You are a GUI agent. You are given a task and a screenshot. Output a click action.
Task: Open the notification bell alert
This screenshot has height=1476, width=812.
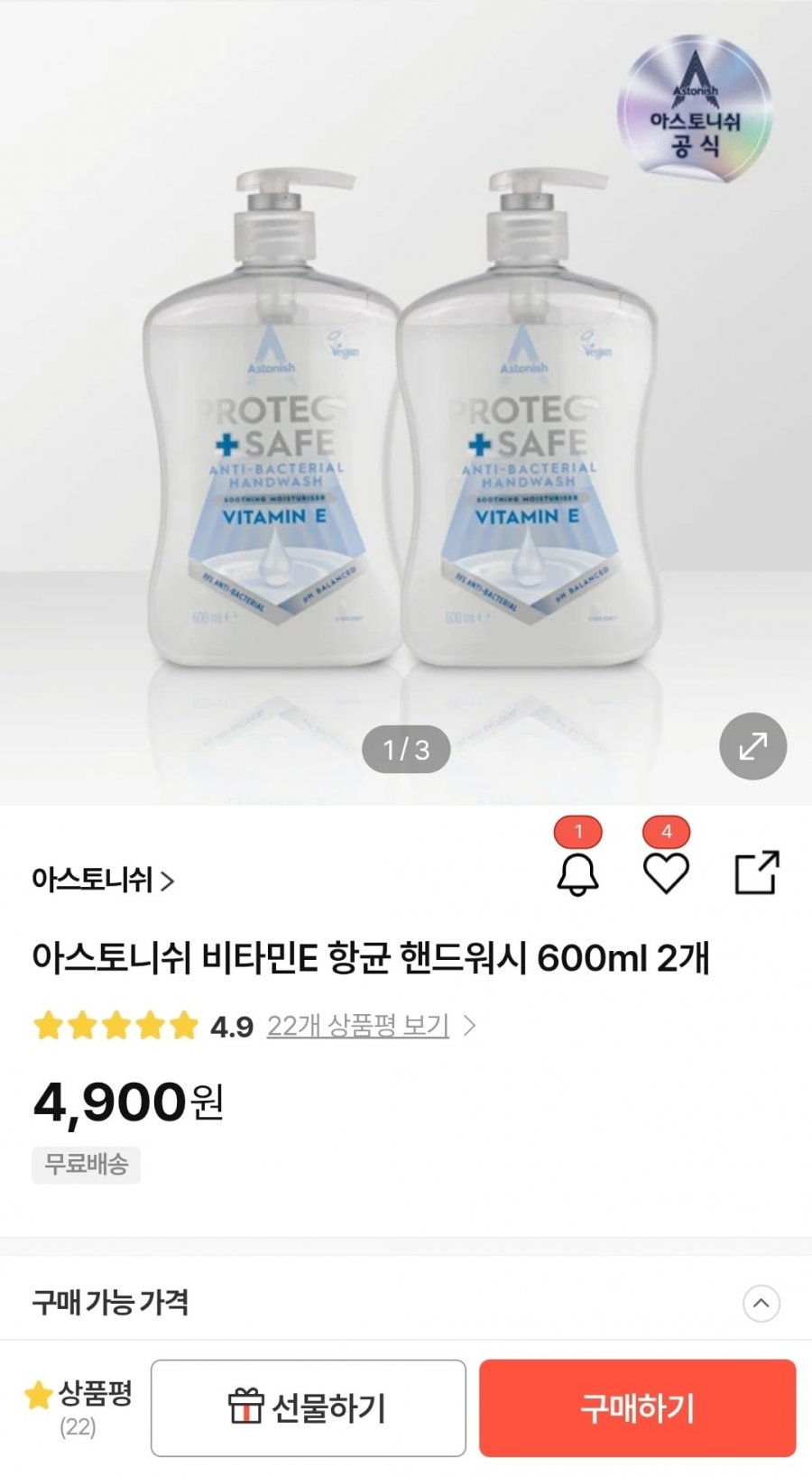(577, 873)
